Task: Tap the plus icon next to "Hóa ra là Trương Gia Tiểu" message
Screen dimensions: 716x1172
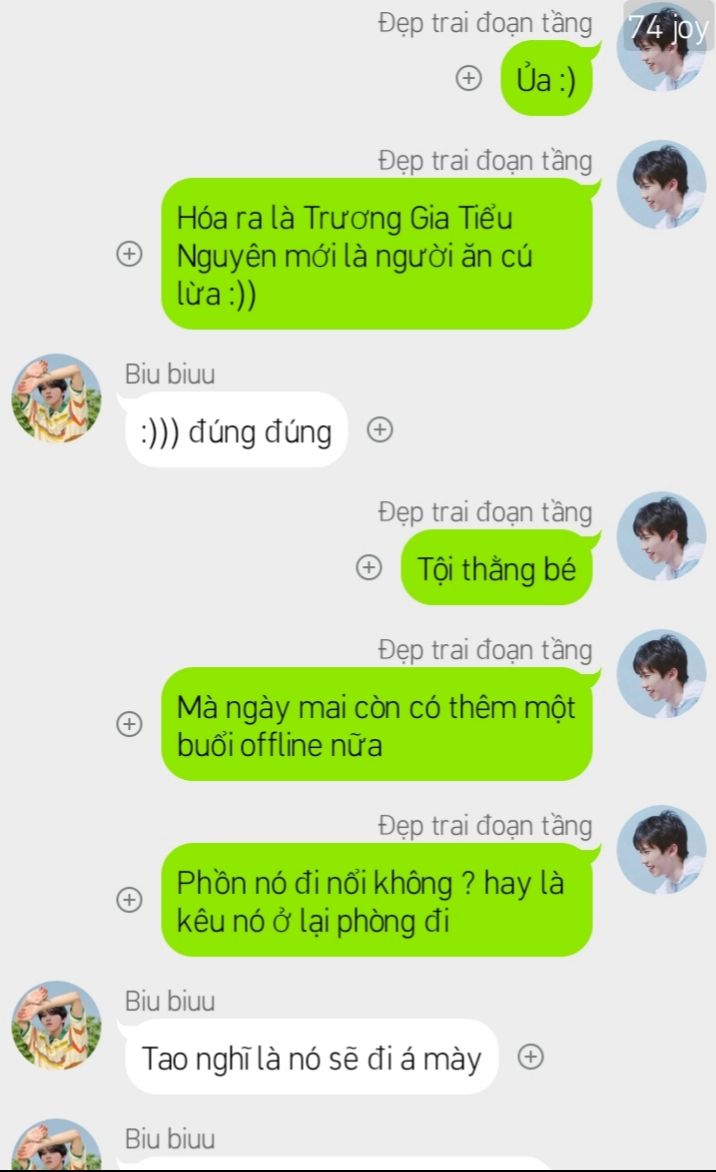Action: [x=129, y=254]
